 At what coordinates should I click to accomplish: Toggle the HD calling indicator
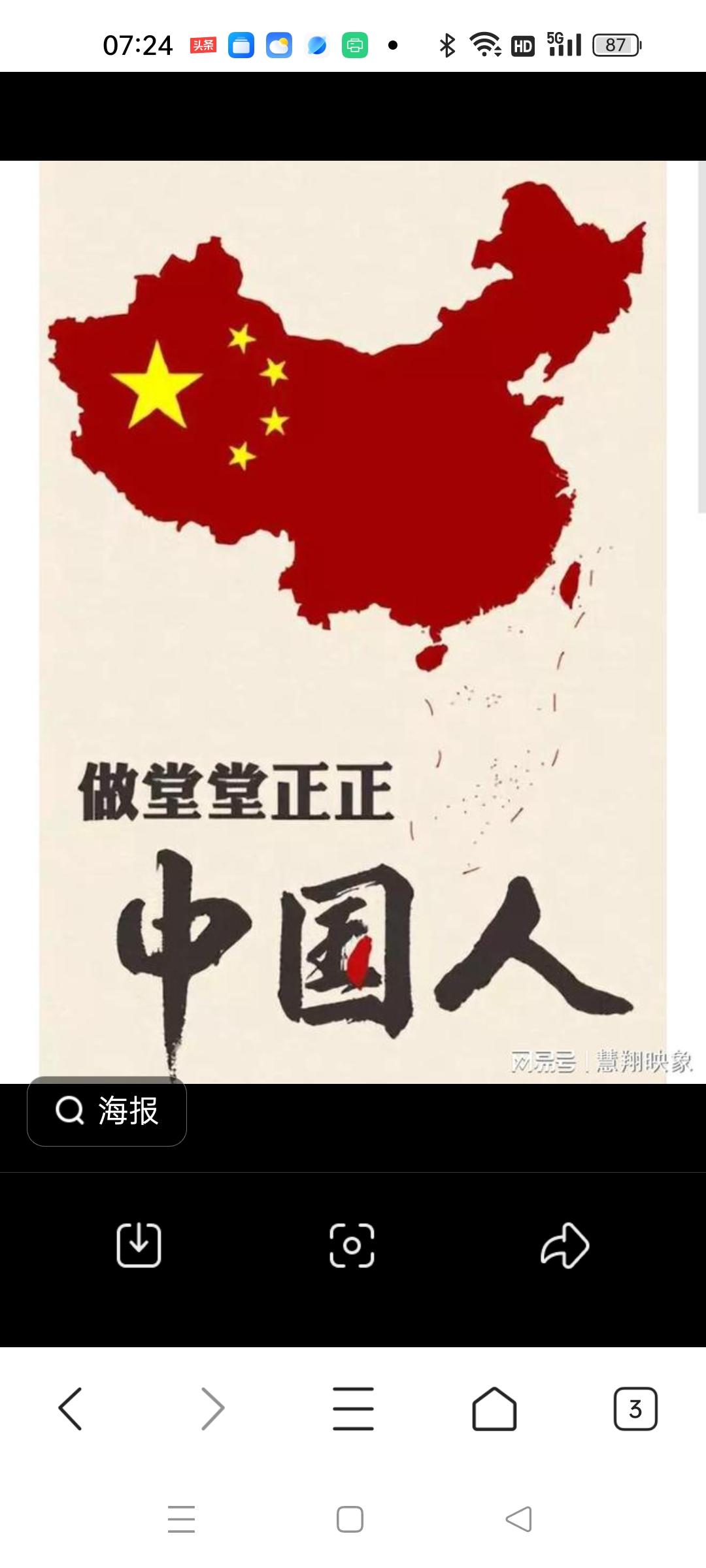pos(523,43)
